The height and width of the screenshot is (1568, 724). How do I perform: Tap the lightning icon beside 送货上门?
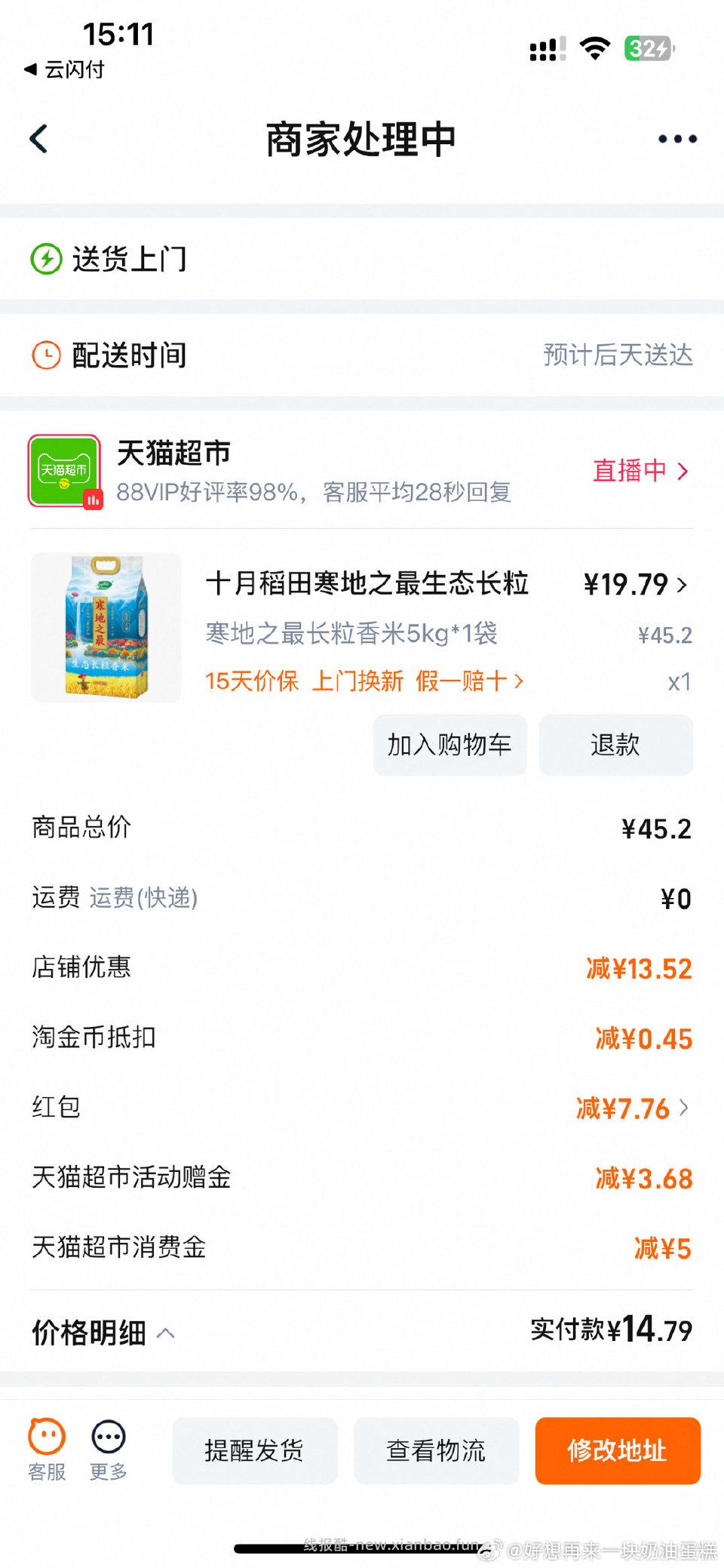click(x=45, y=259)
